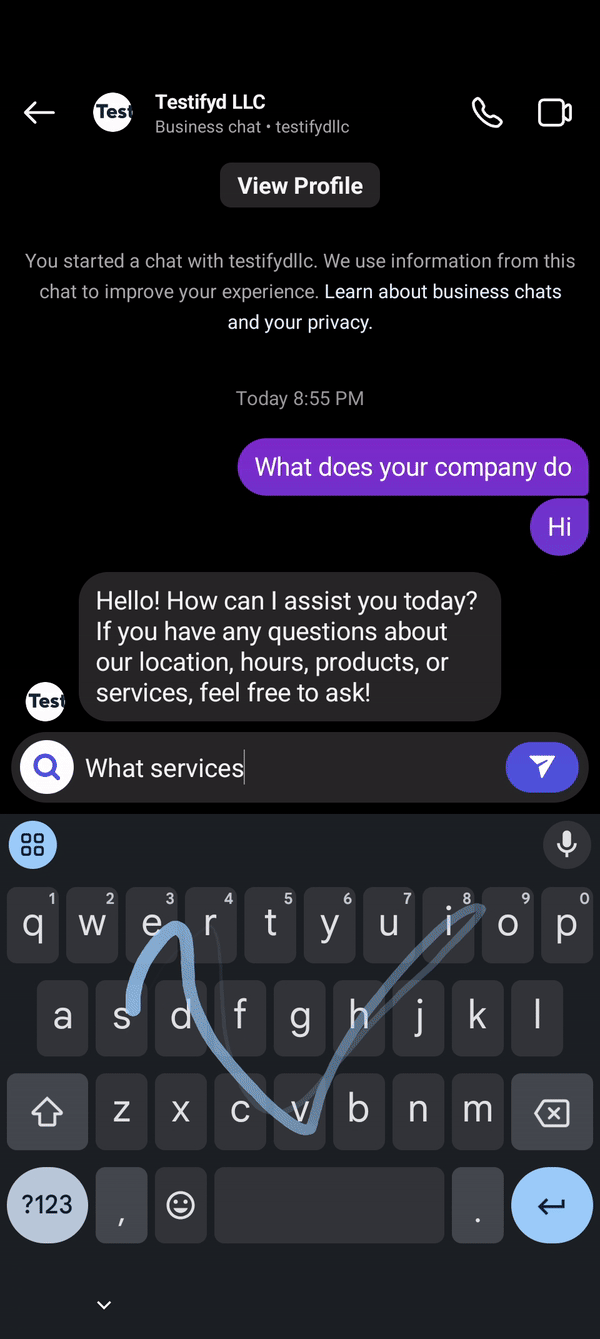Open the keyboard tools grid menu

[33, 845]
